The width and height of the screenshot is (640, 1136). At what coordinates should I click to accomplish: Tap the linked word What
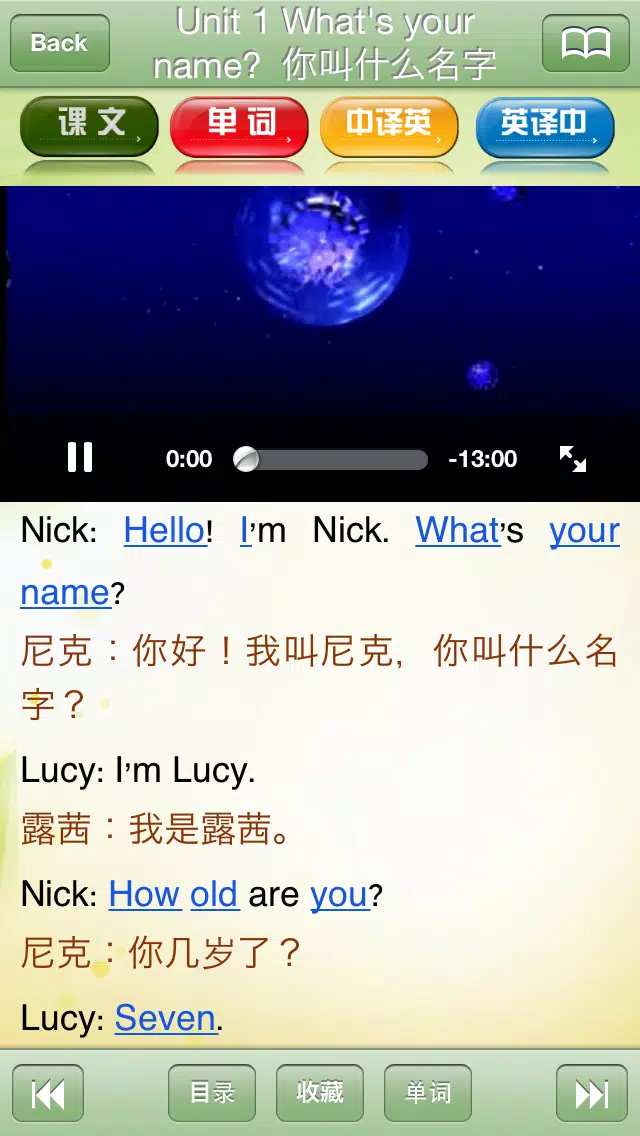(458, 530)
